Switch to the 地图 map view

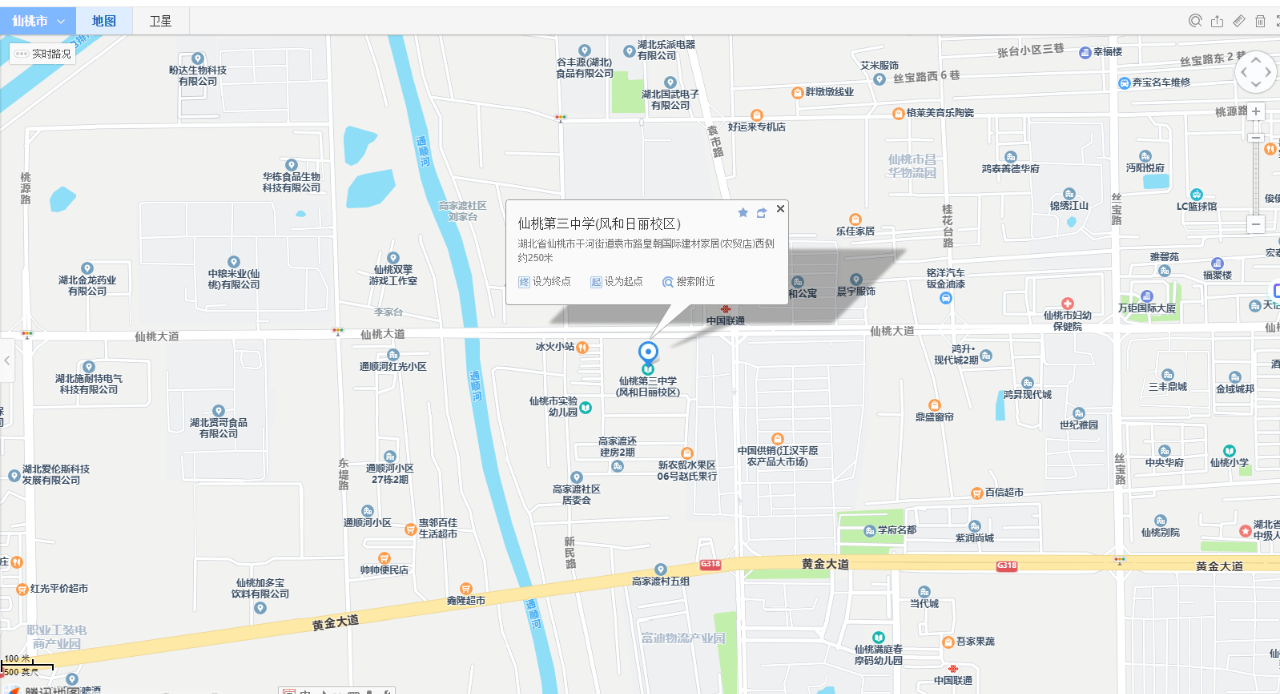pyautogui.click(x=103, y=21)
